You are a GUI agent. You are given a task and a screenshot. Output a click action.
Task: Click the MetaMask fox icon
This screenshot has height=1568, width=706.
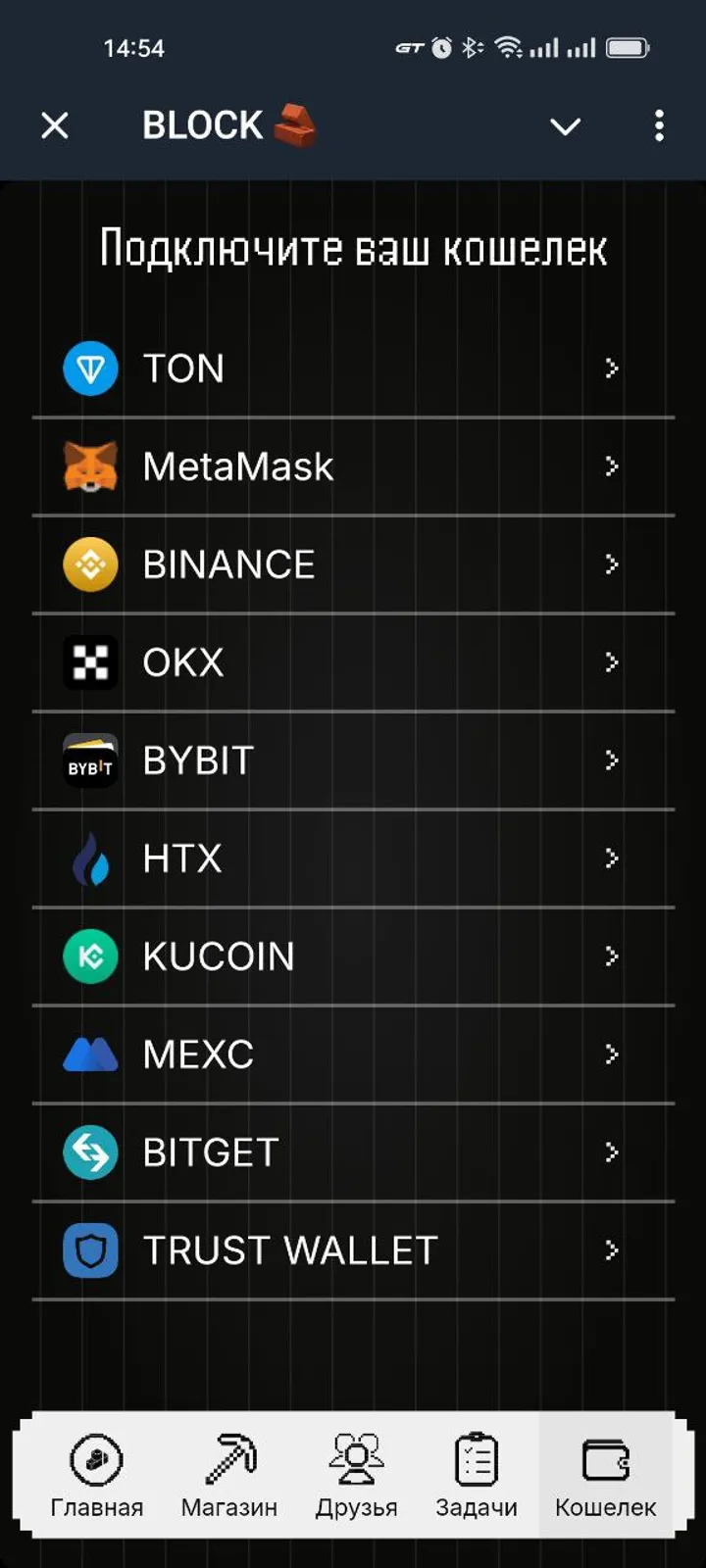89,465
